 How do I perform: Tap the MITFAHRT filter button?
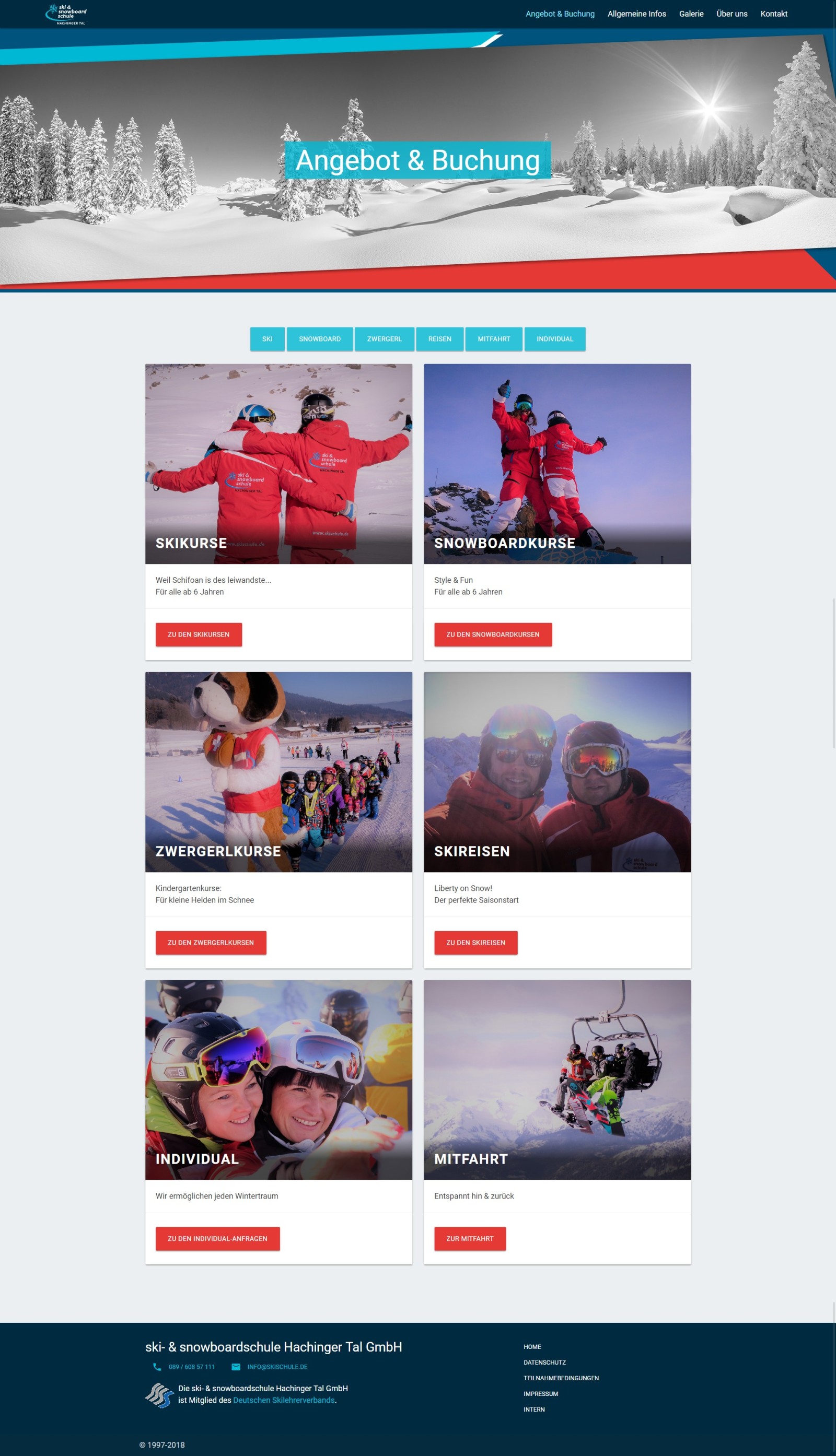pyautogui.click(x=493, y=339)
